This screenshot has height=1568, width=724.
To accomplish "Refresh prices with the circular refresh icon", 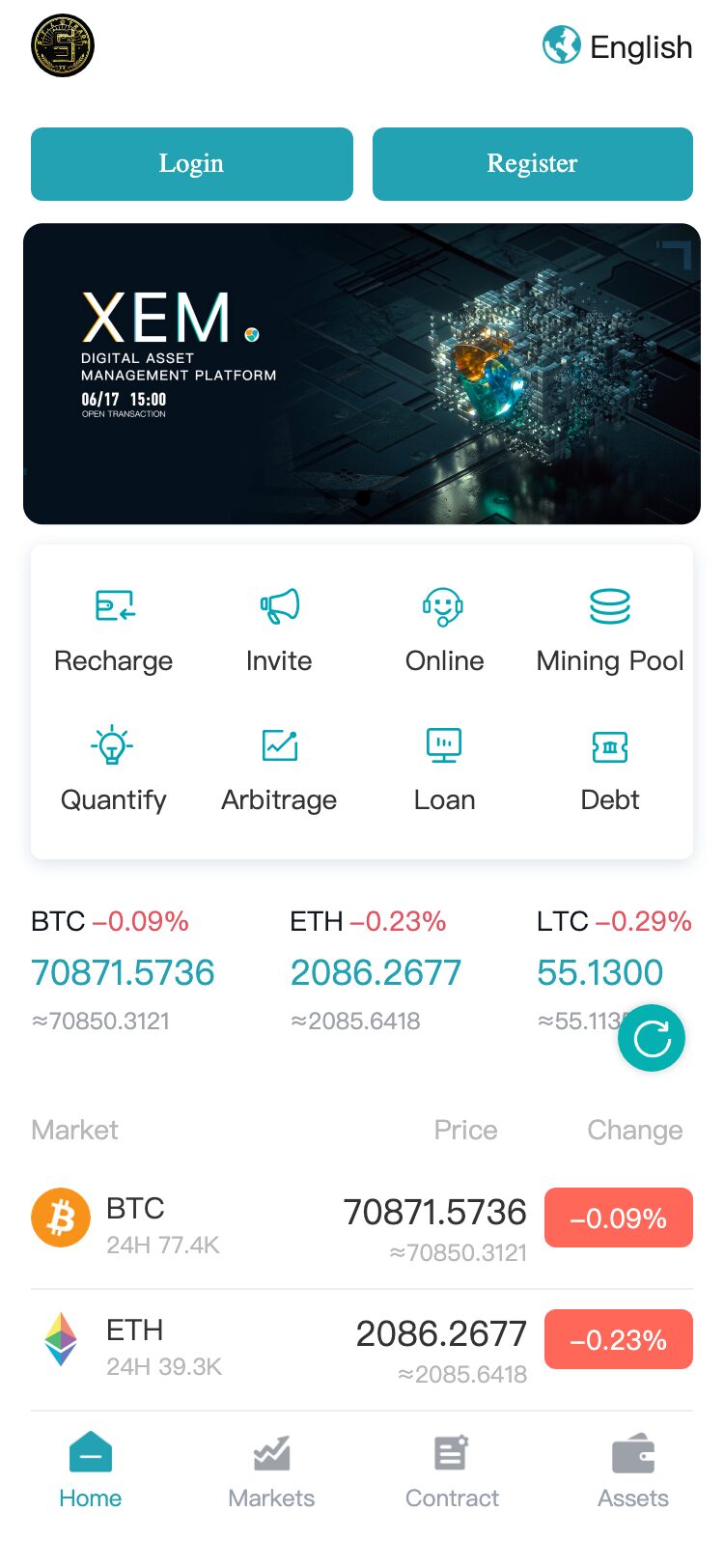I will (x=651, y=1038).
